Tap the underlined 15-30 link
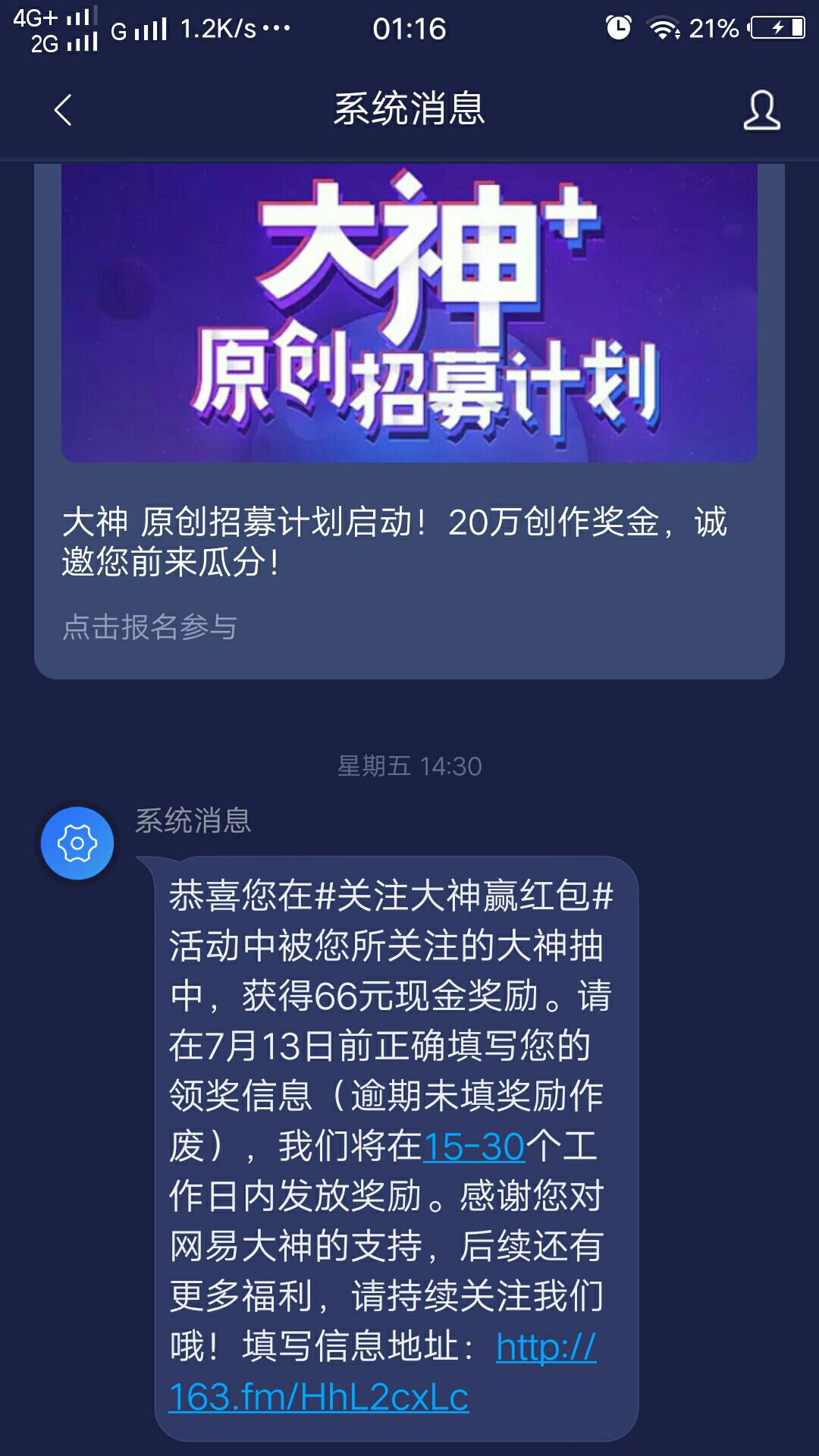 (x=473, y=1147)
